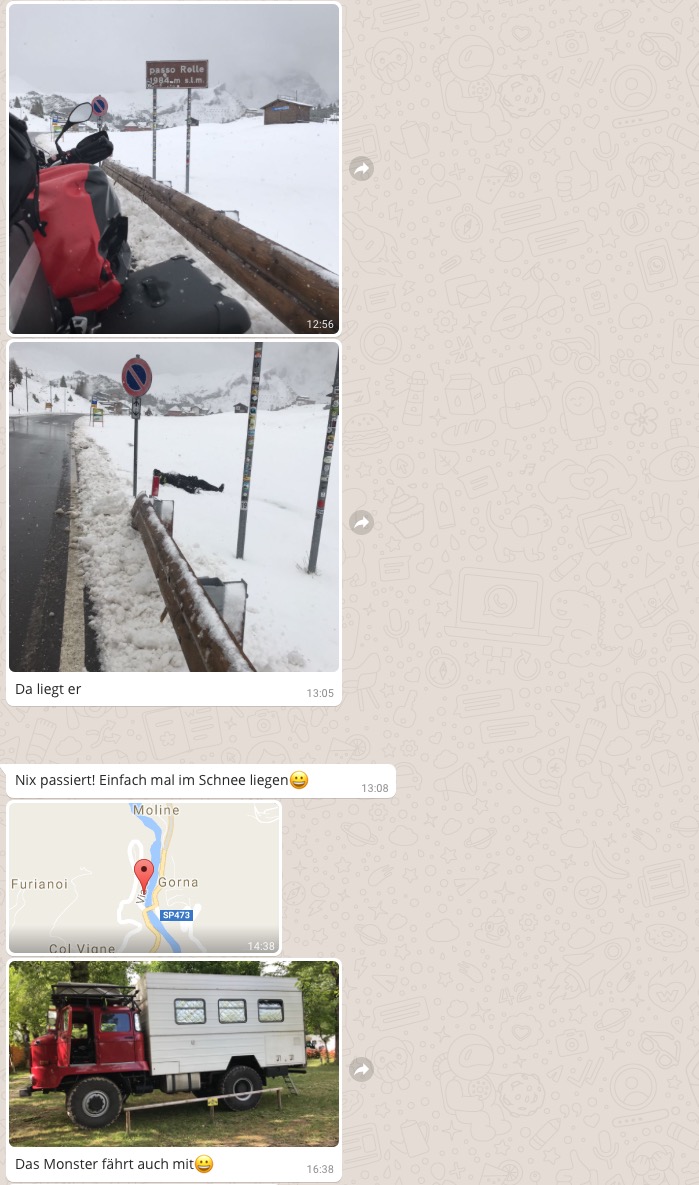
Task: Open the red truck photo
Action: pos(174,1054)
